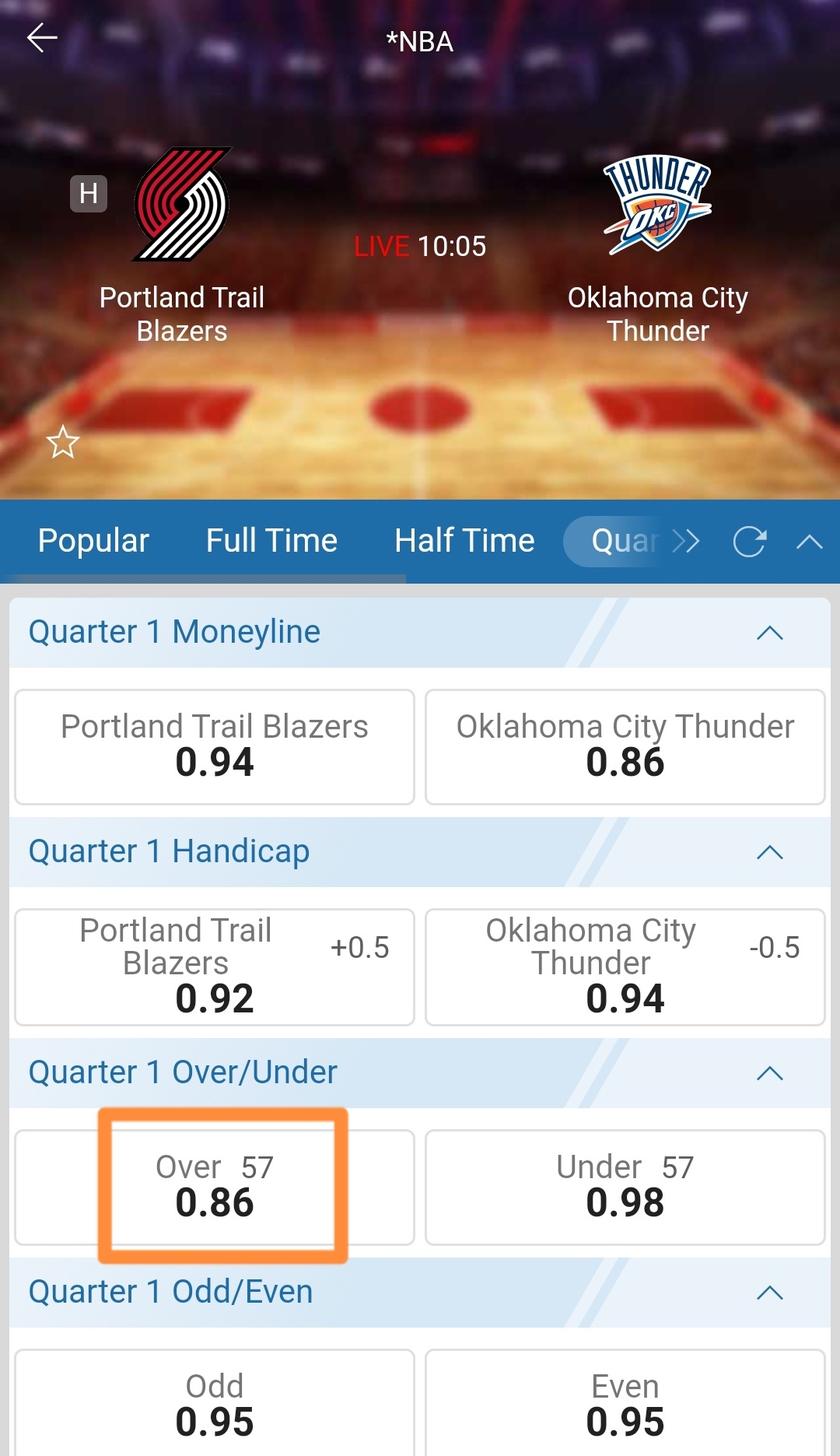840x1456 pixels.
Task: Collapse the Quarter 1 Over/Under section
Action: (x=769, y=1073)
